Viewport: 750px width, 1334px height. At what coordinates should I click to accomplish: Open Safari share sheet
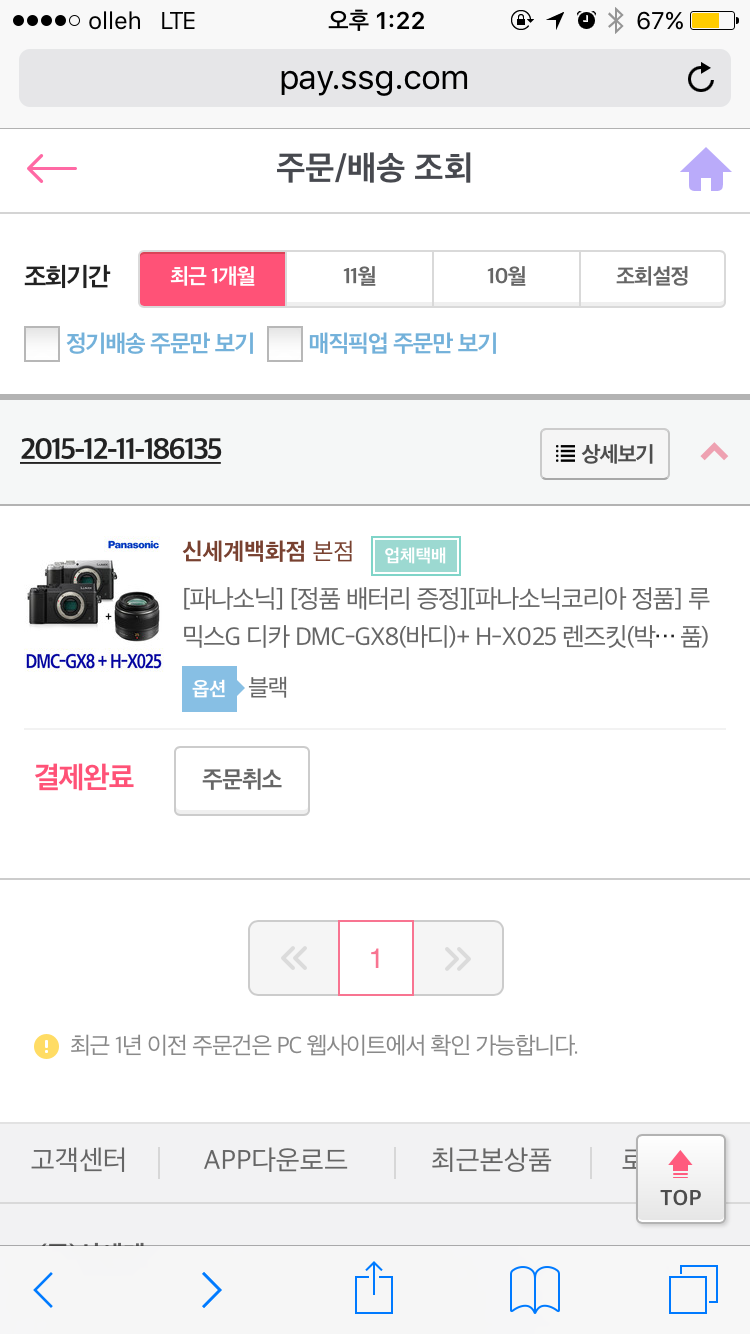[x=375, y=1288]
